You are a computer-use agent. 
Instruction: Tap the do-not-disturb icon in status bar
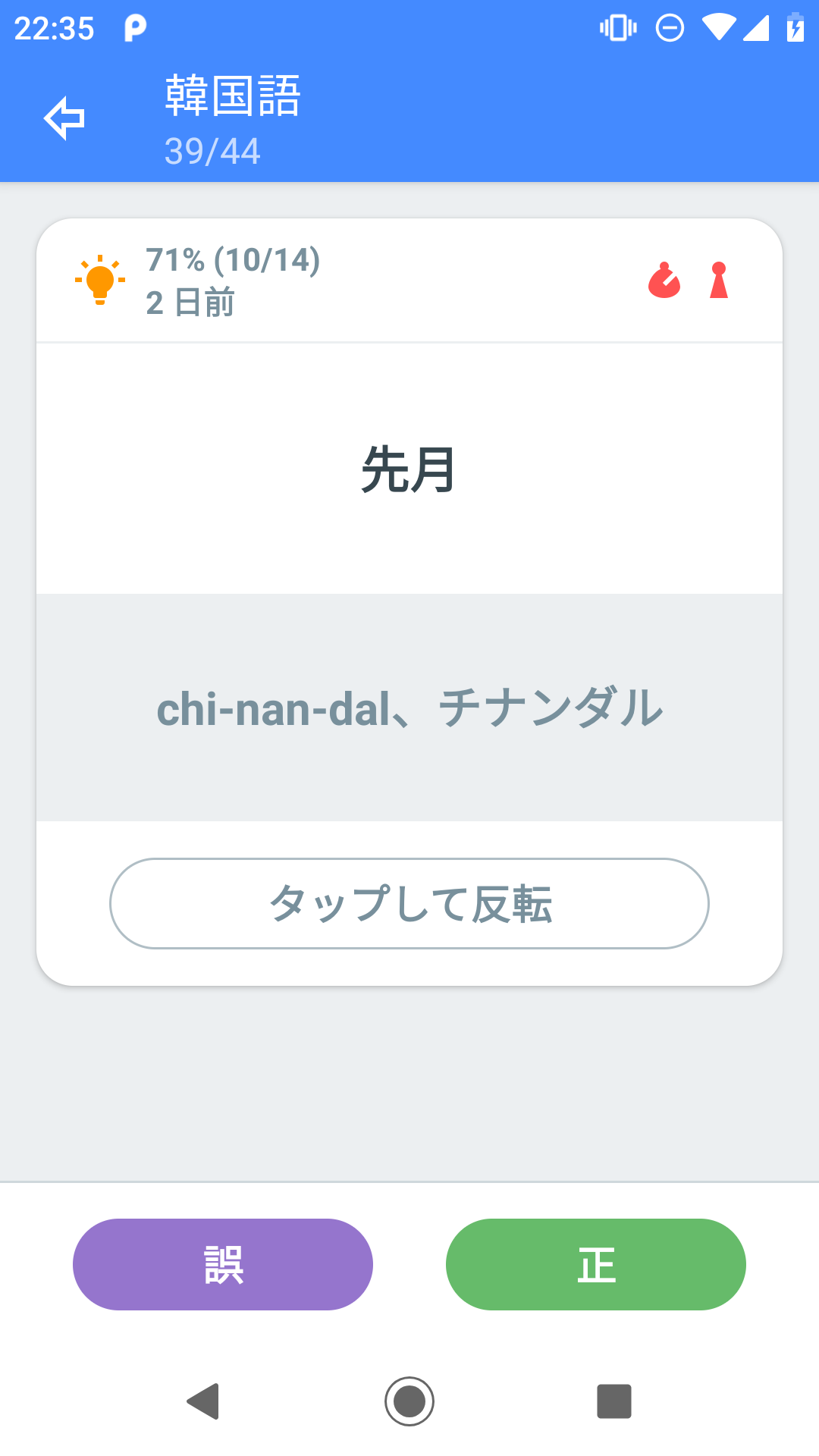(x=667, y=27)
